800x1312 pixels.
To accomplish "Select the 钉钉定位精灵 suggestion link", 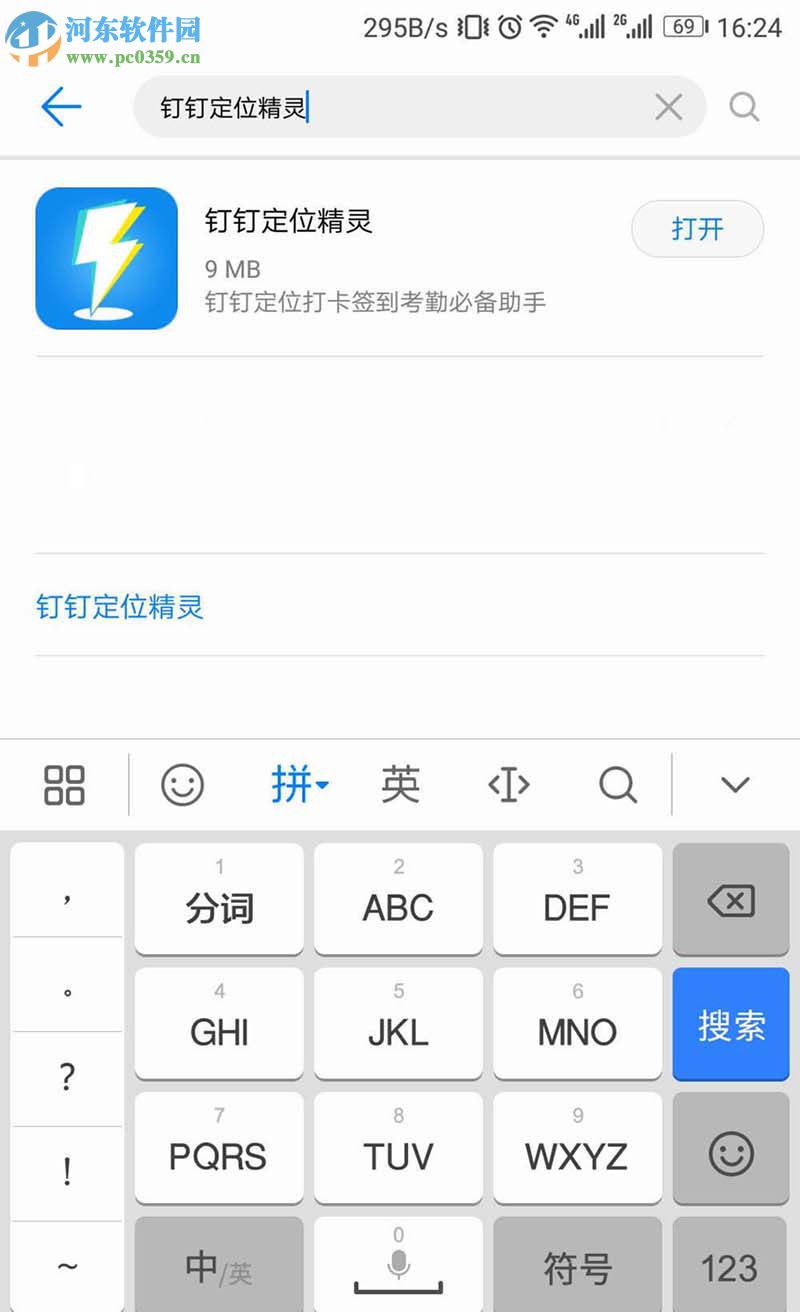I will pyautogui.click(x=119, y=607).
